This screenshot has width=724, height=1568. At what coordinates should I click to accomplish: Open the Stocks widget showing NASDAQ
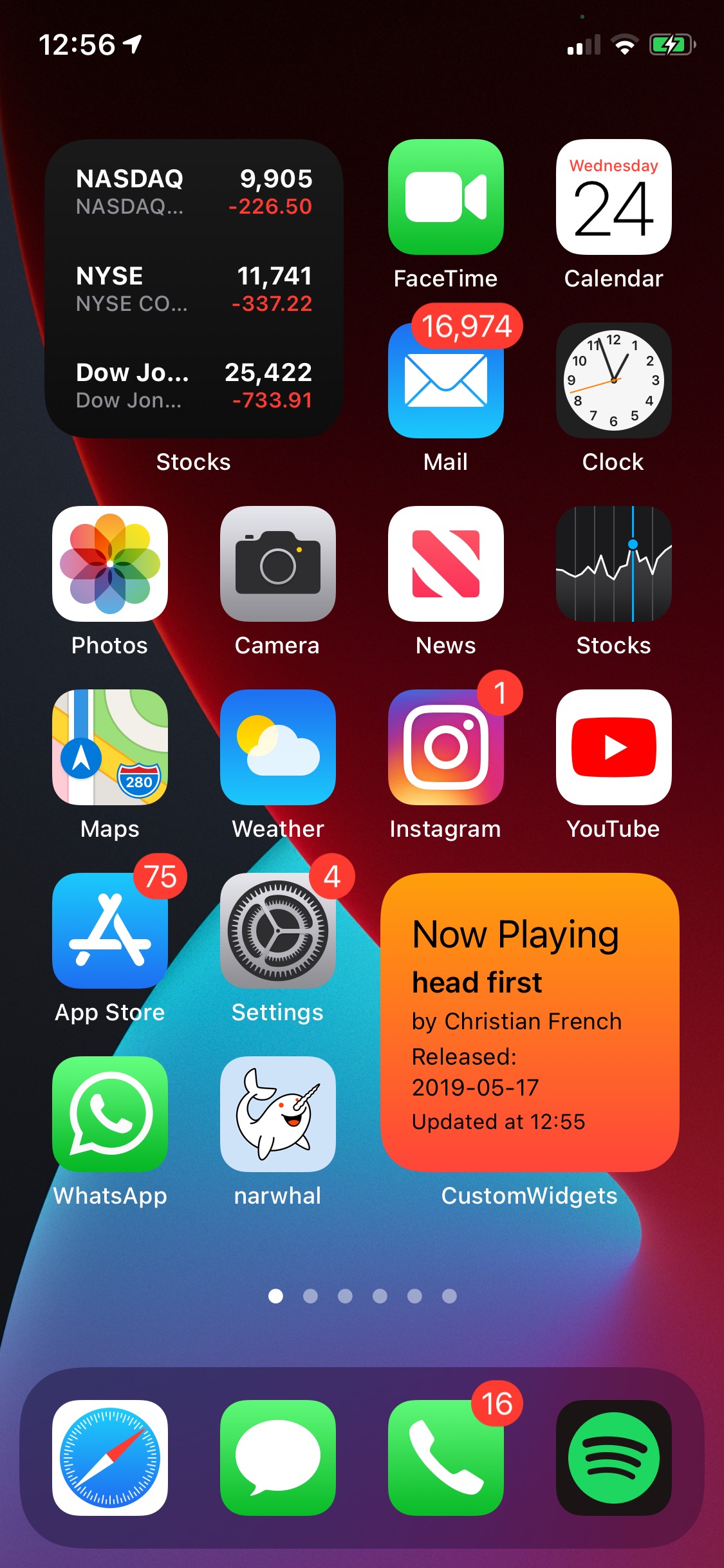click(193, 288)
